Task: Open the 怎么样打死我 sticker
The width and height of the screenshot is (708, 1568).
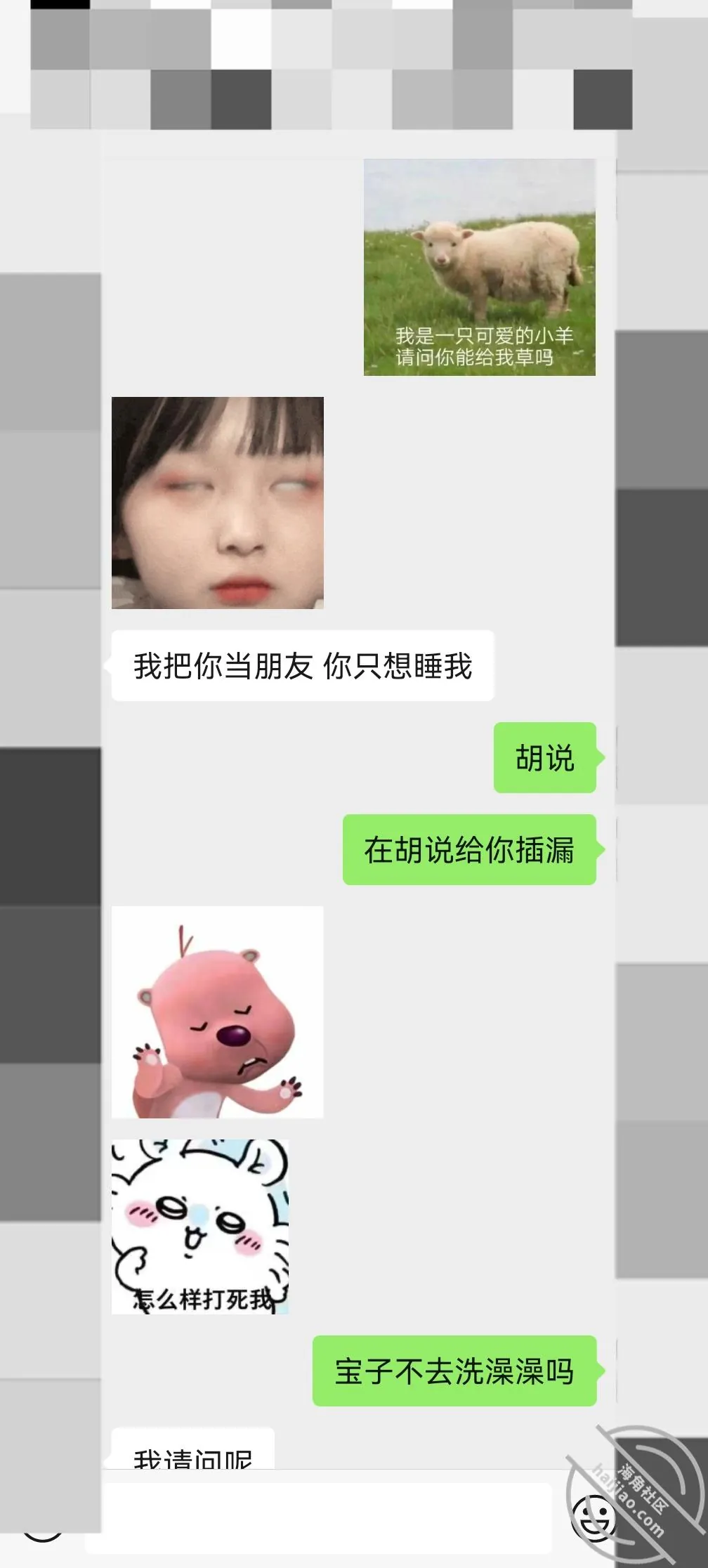Action: [x=200, y=1227]
